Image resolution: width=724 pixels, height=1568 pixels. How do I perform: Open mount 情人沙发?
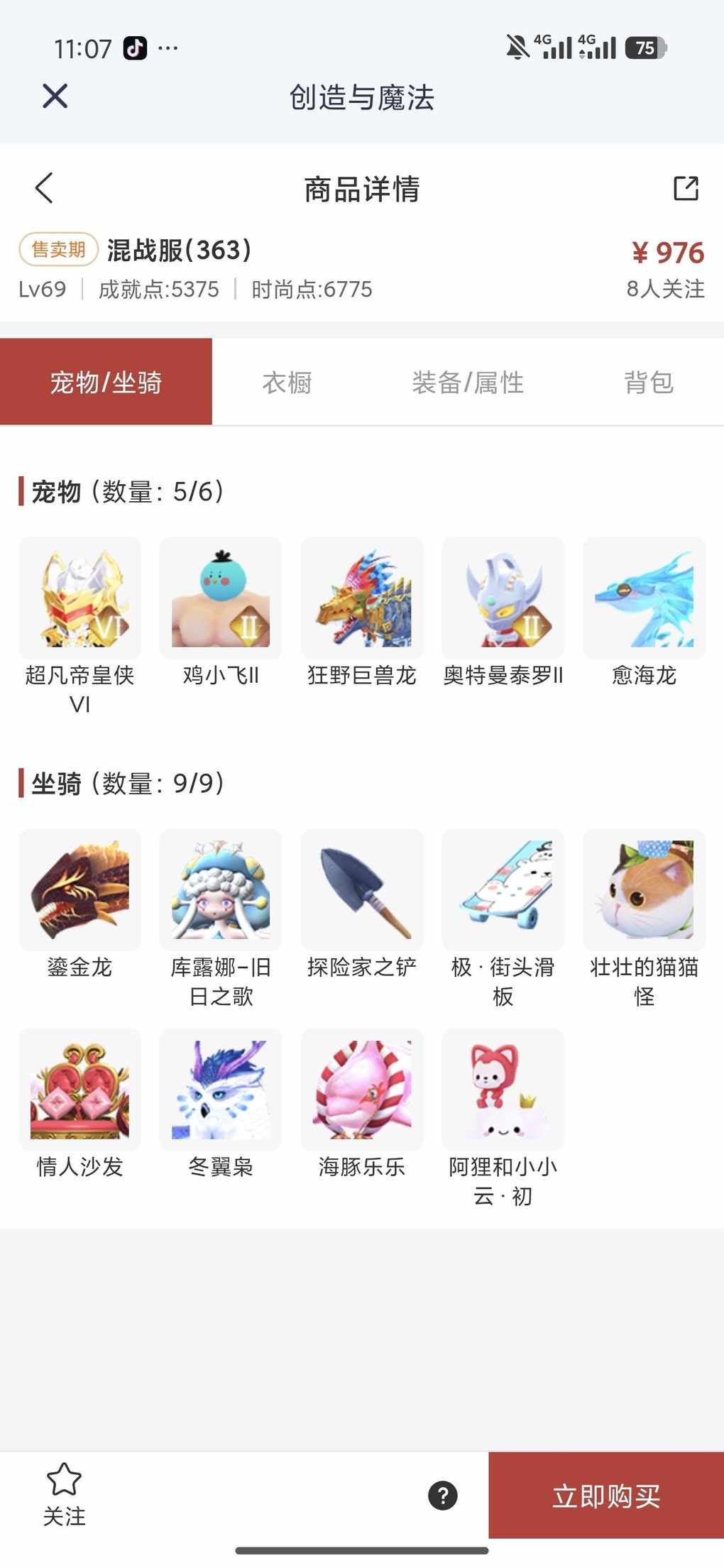[80, 1089]
